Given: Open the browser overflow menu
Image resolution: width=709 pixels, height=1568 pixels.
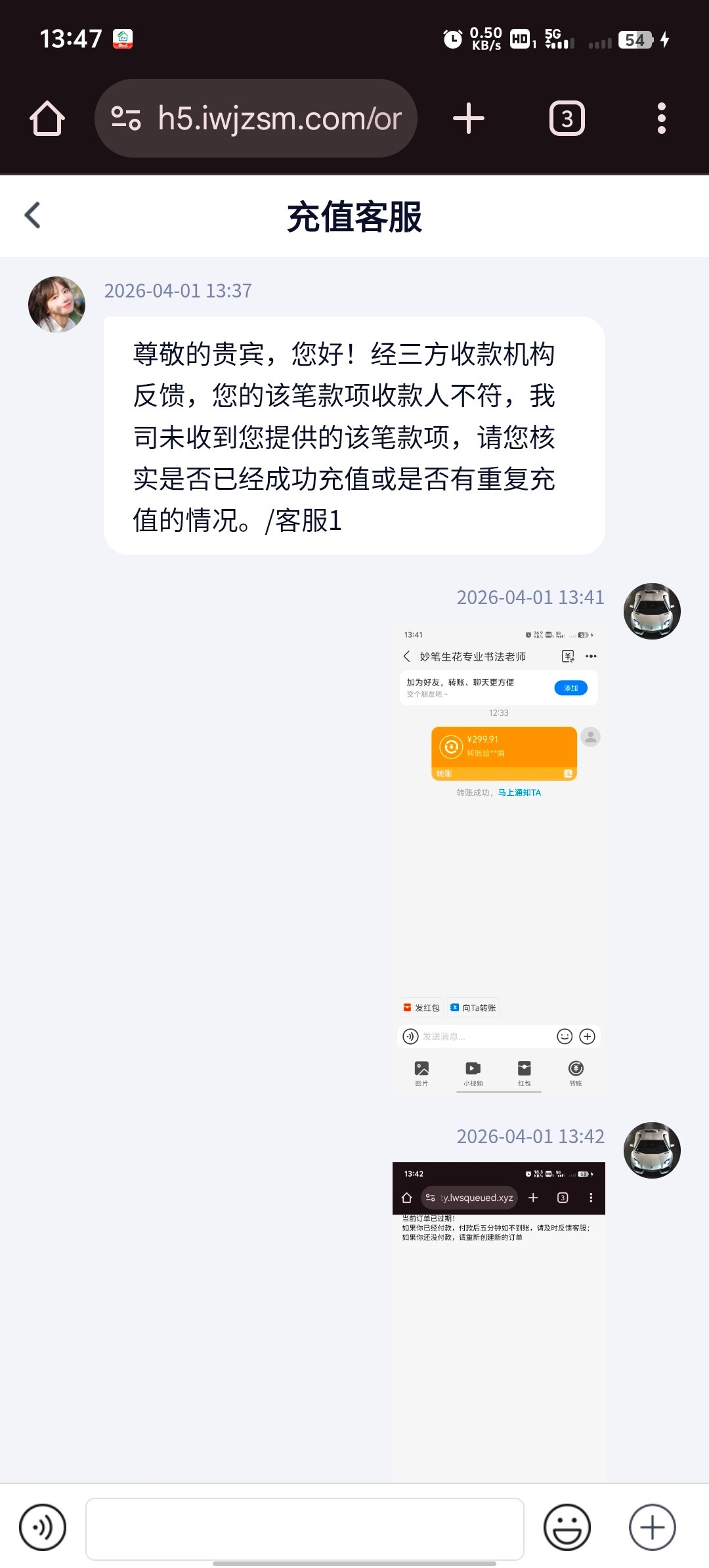Looking at the screenshot, I should (661, 119).
